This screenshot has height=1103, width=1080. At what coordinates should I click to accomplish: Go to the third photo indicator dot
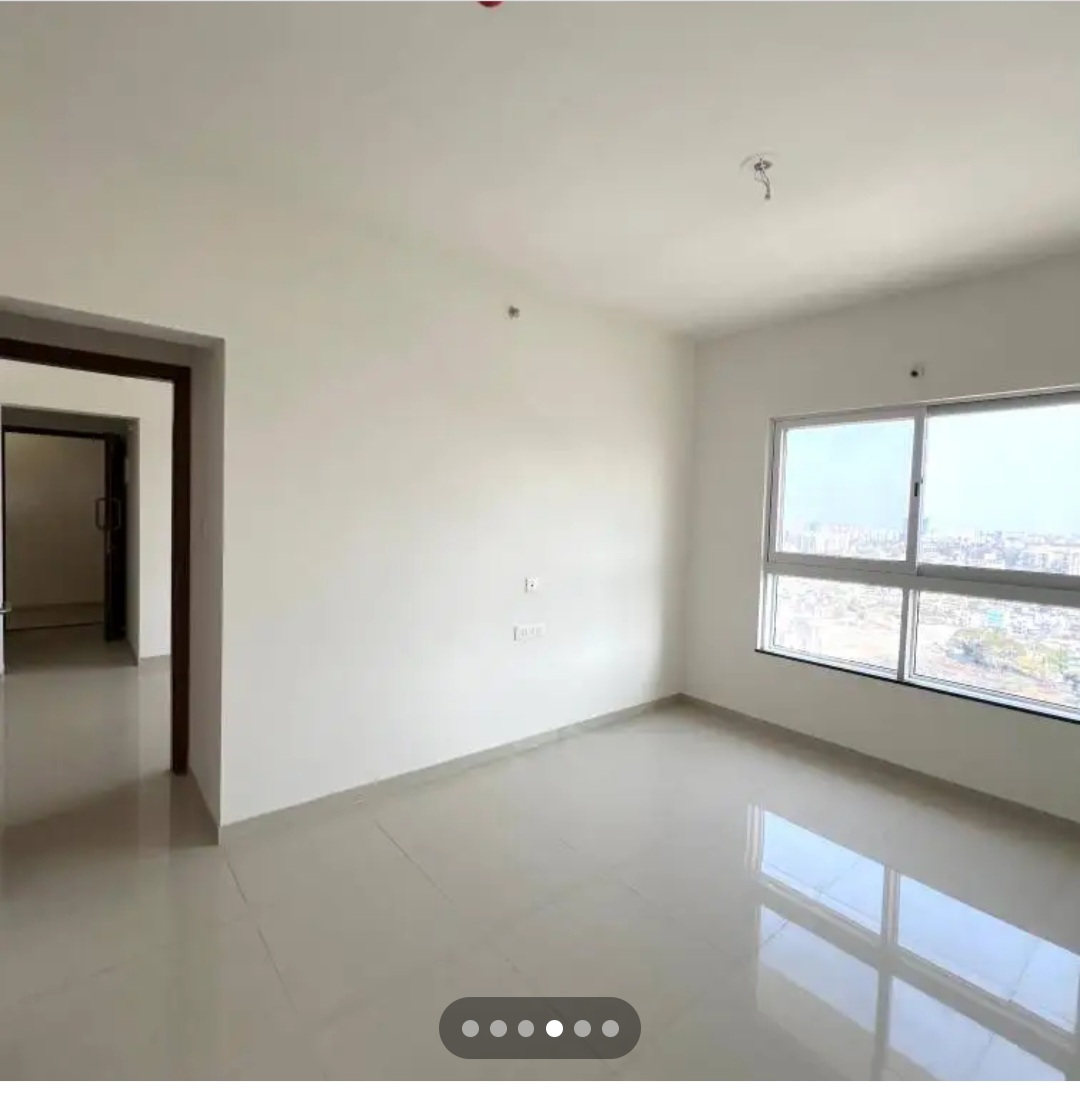click(526, 1028)
